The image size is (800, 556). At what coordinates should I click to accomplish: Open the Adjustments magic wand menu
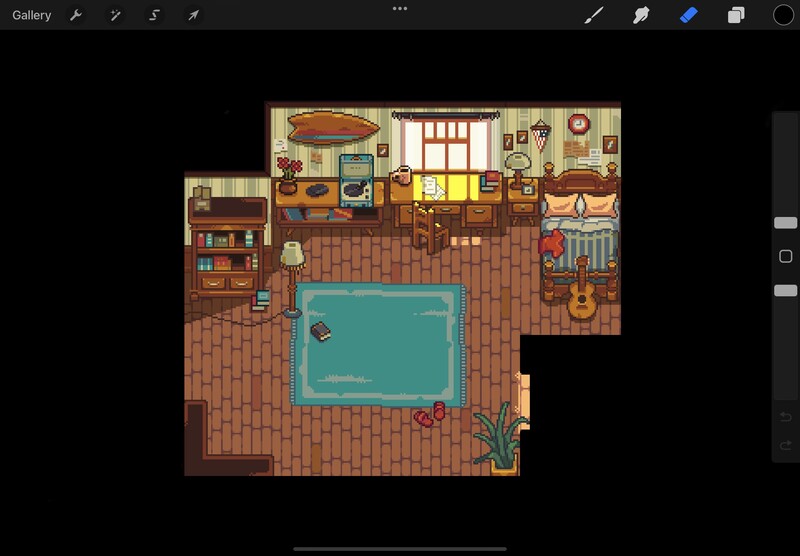[115, 15]
